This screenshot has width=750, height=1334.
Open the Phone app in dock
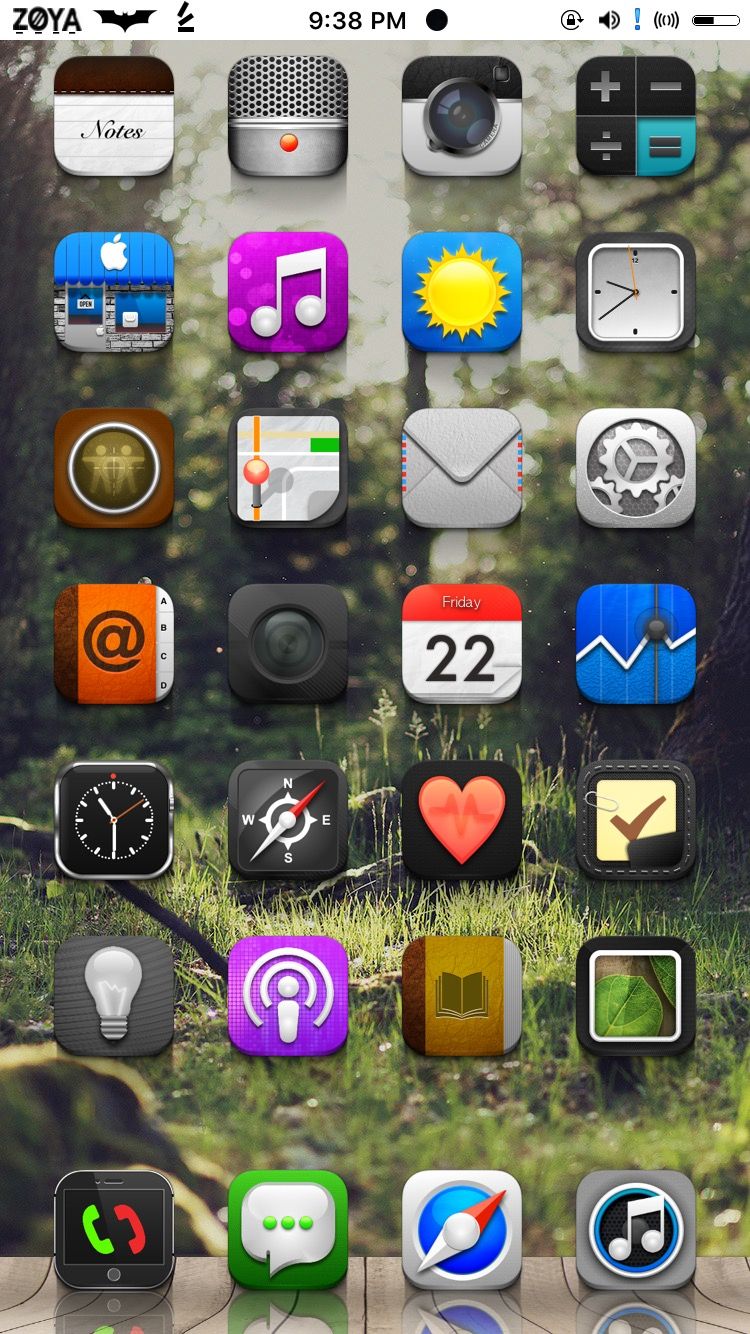click(x=114, y=1230)
